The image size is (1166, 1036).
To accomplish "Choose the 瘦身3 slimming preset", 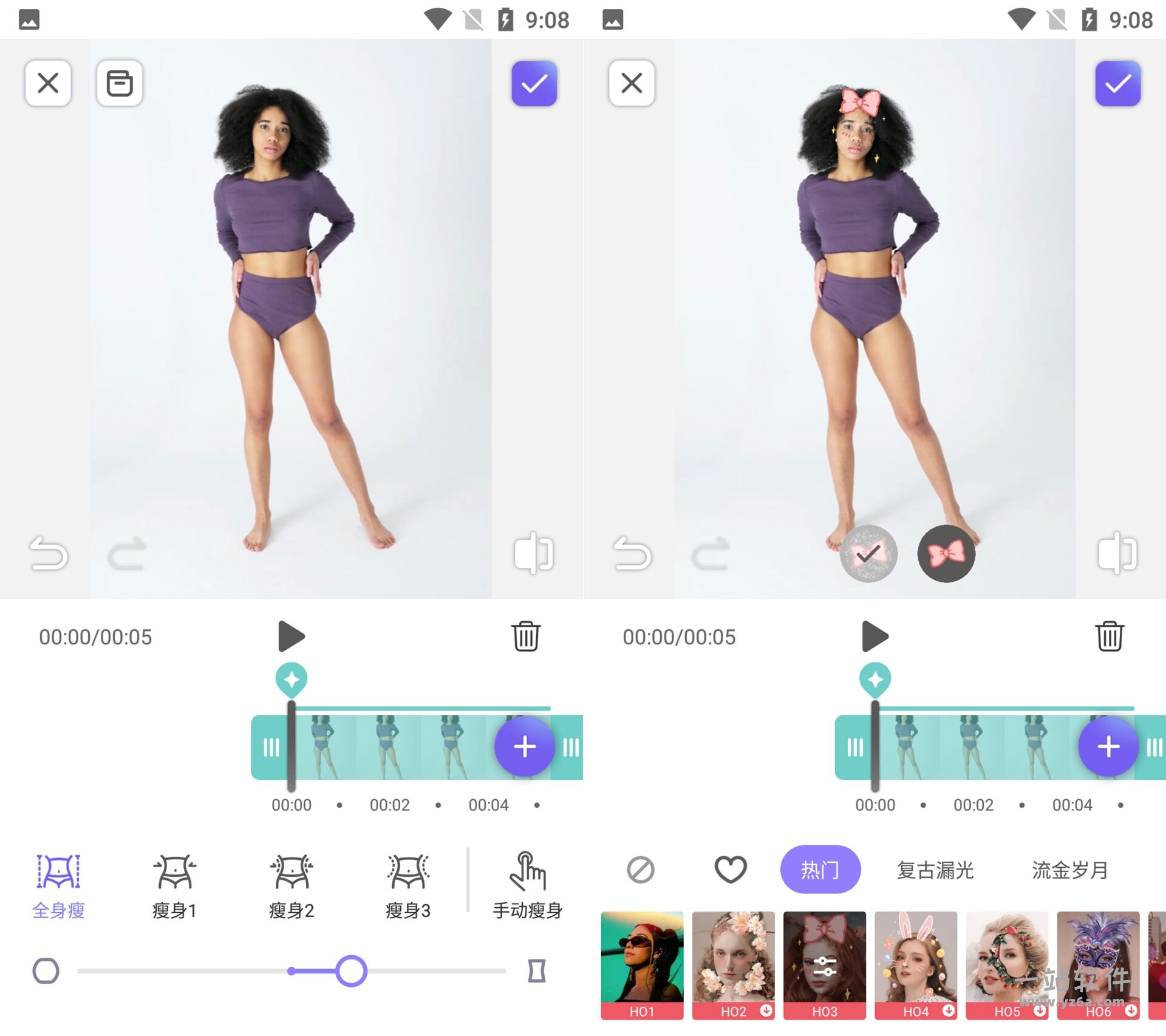I will [x=408, y=885].
